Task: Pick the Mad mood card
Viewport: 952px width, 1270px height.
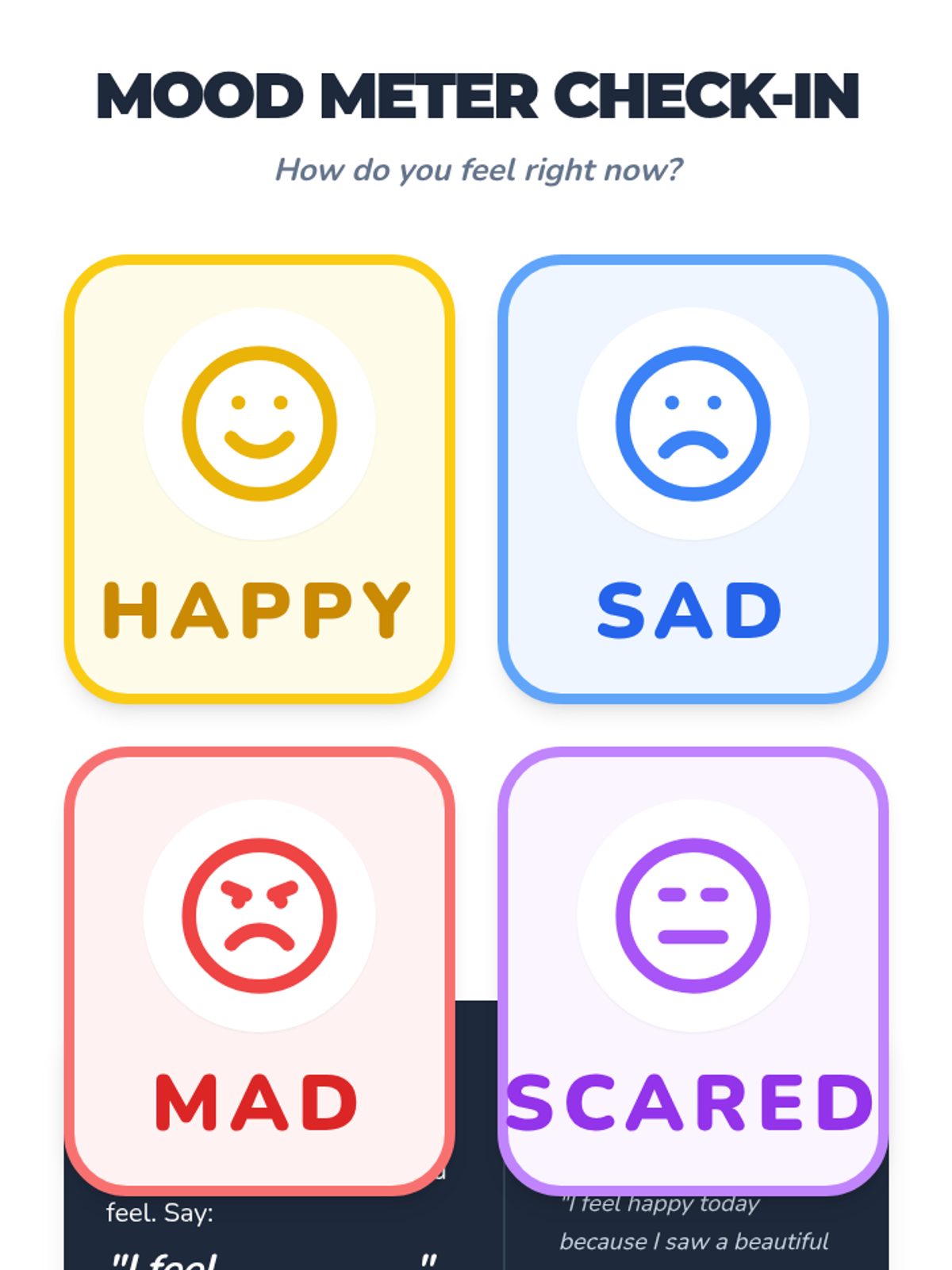Action: [x=259, y=970]
